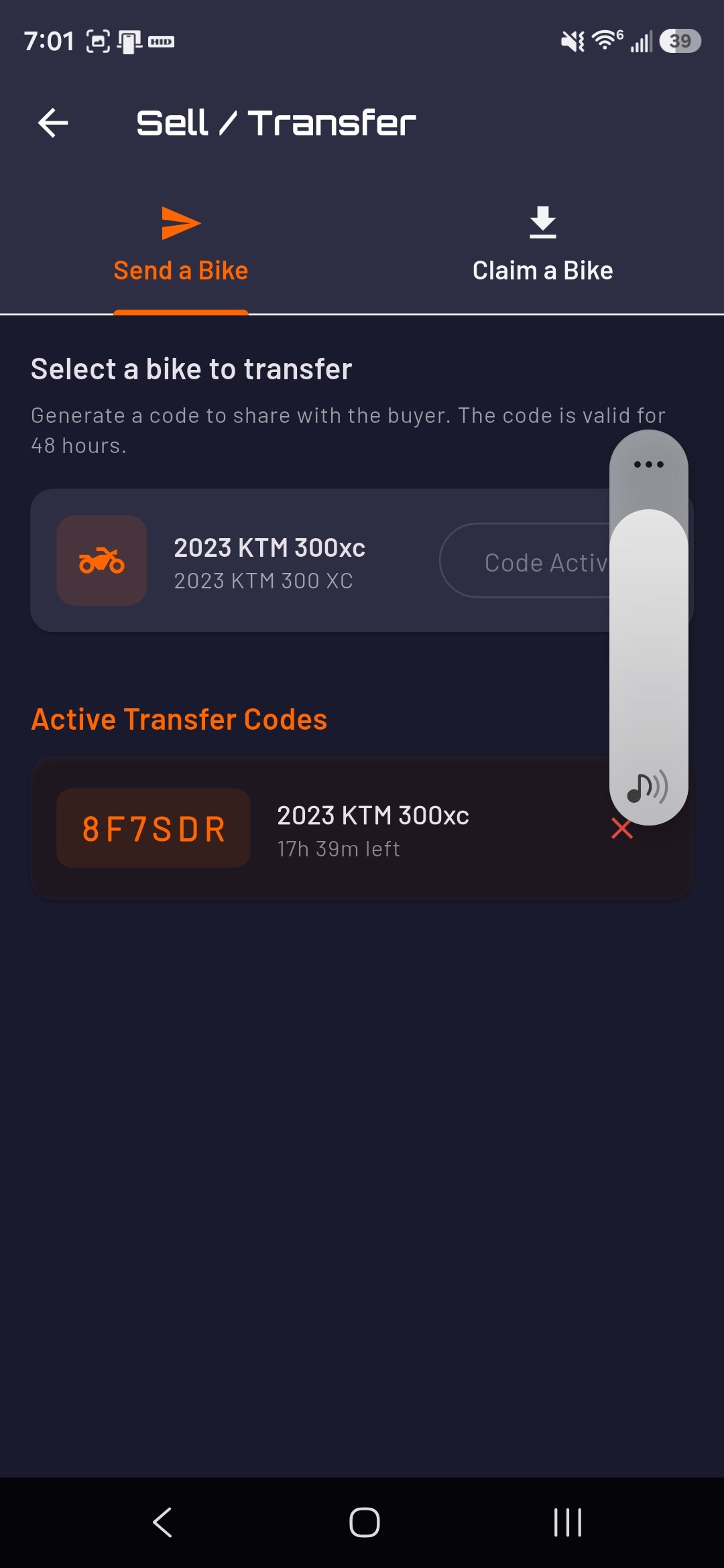Click the Claim a Bike download icon
The image size is (724, 1568).
click(542, 223)
